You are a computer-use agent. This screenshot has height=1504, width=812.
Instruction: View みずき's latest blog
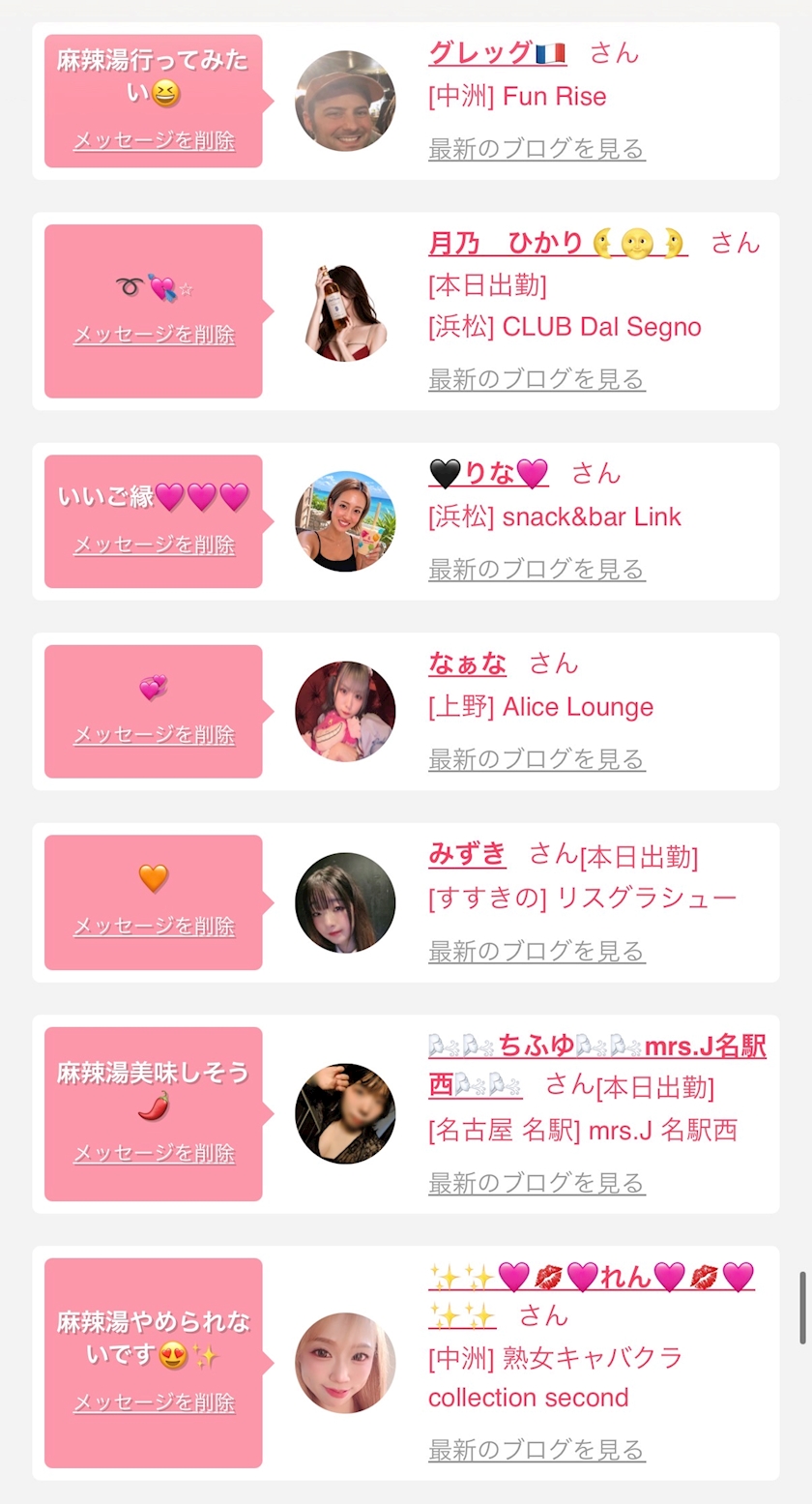pyautogui.click(x=536, y=951)
